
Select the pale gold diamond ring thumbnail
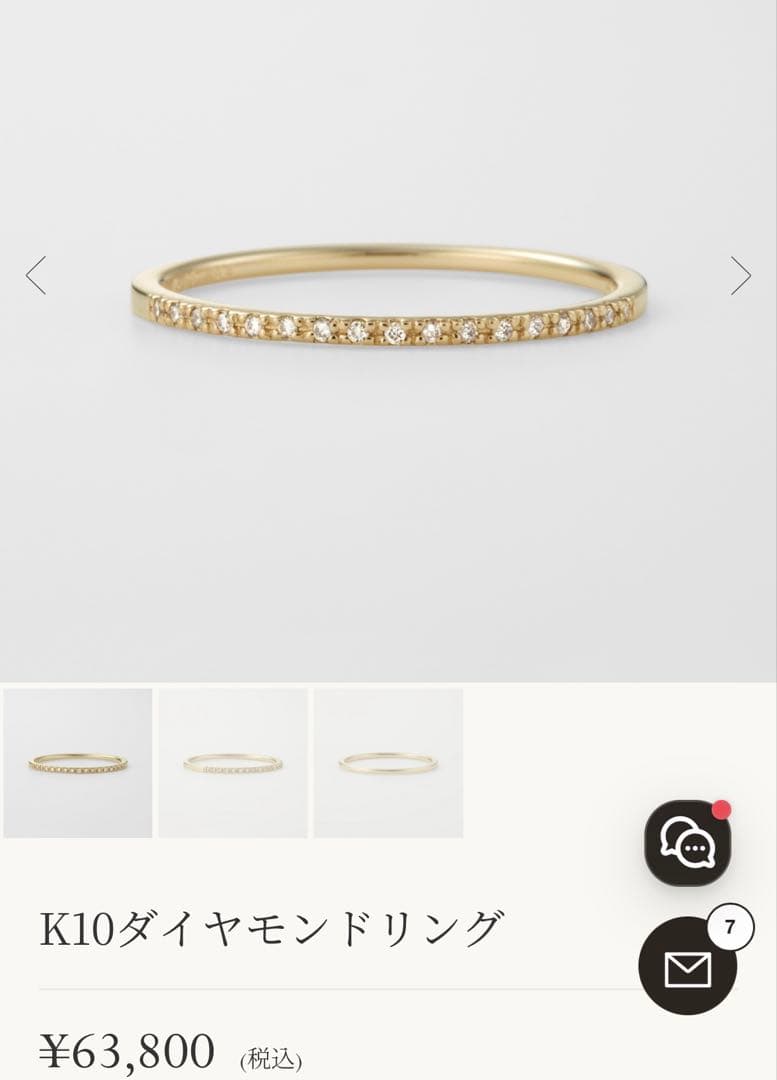233,763
